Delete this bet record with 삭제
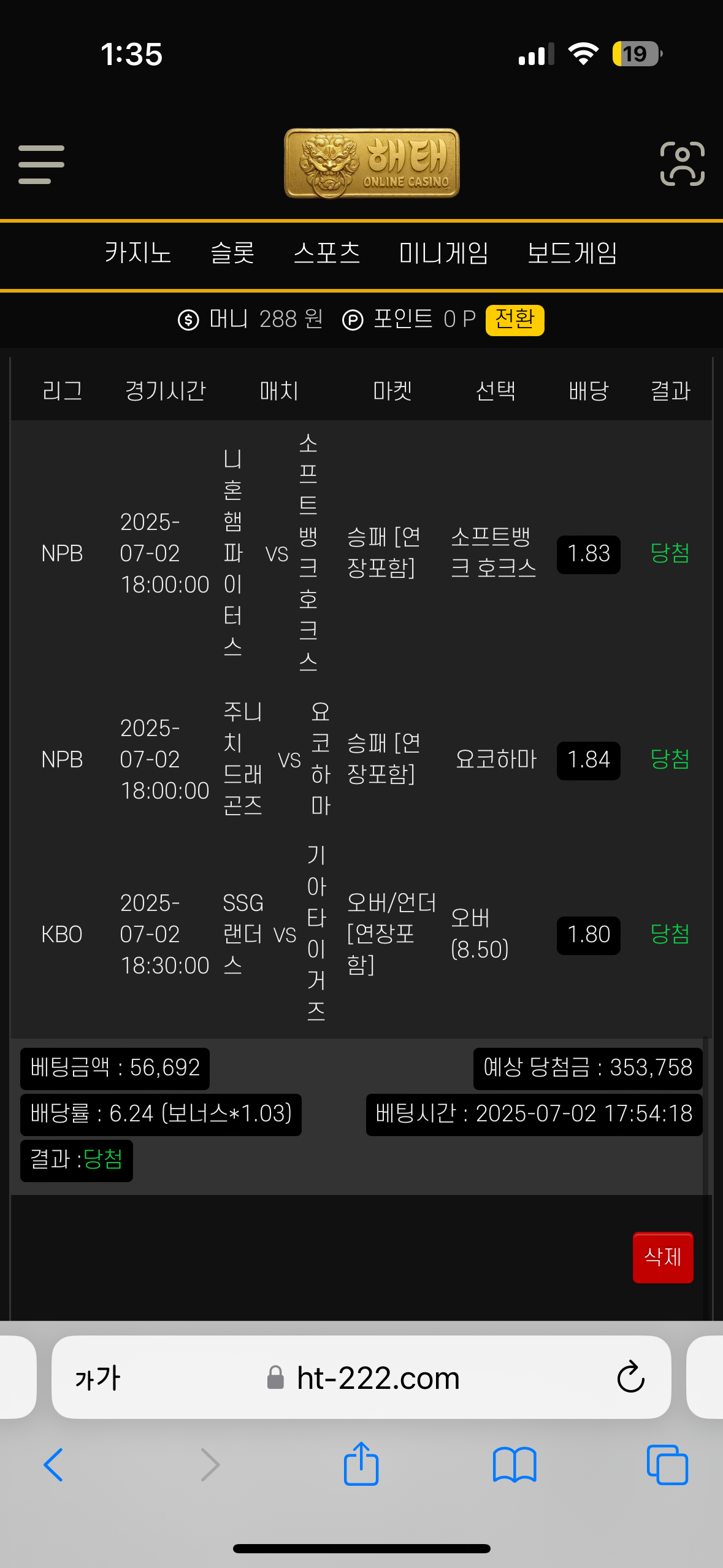Screen dimensions: 723x1568 click(662, 1257)
